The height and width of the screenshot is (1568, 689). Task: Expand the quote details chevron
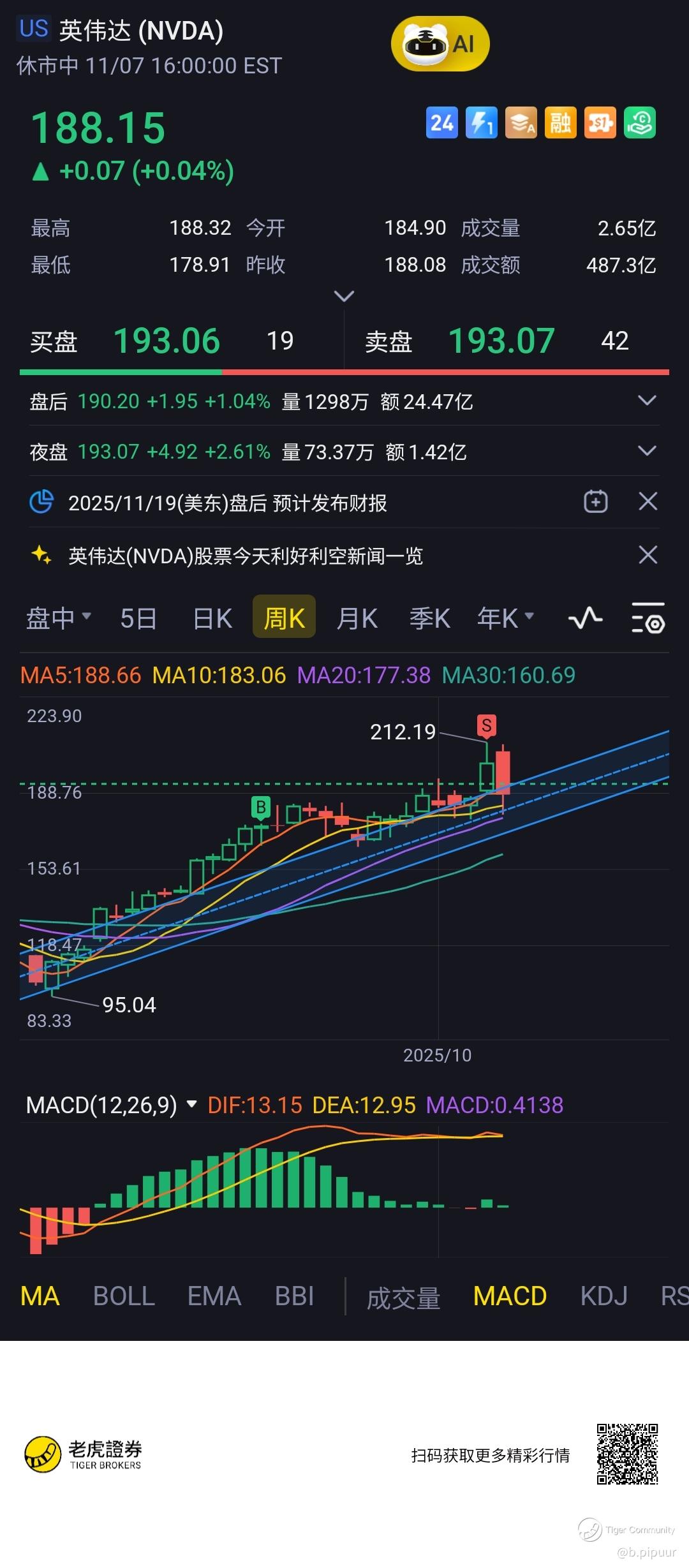pyautogui.click(x=344, y=296)
